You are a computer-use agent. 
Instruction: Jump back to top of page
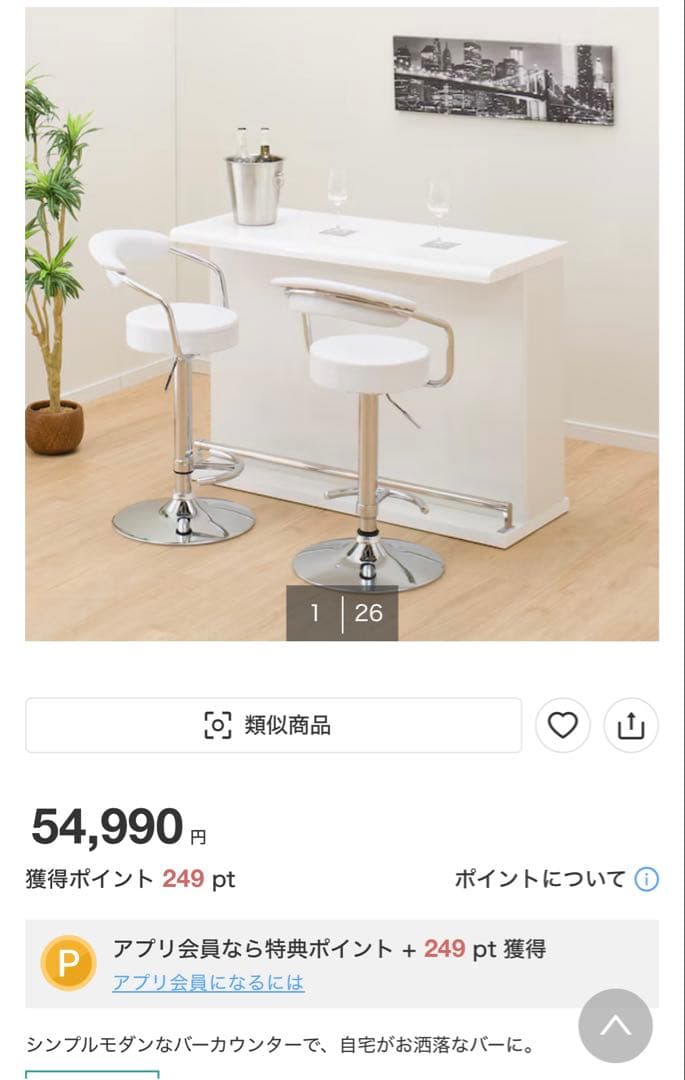[615, 1026]
